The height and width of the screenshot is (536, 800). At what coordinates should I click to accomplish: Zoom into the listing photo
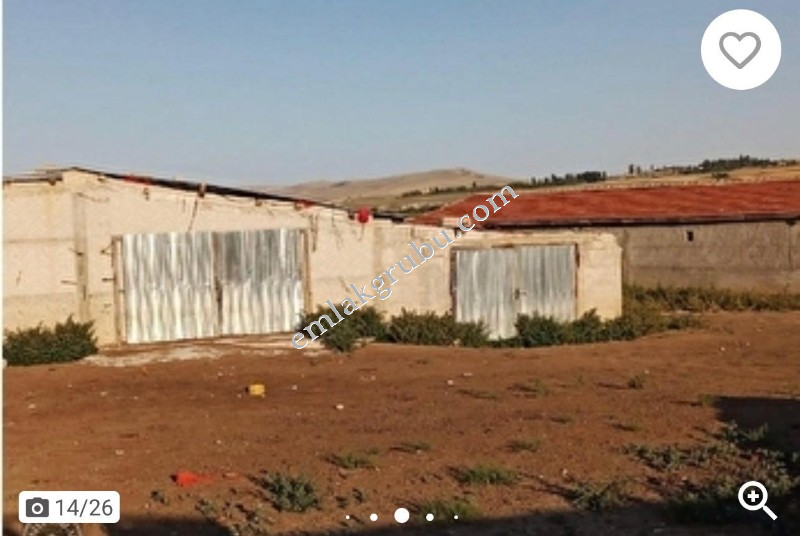(757, 500)
